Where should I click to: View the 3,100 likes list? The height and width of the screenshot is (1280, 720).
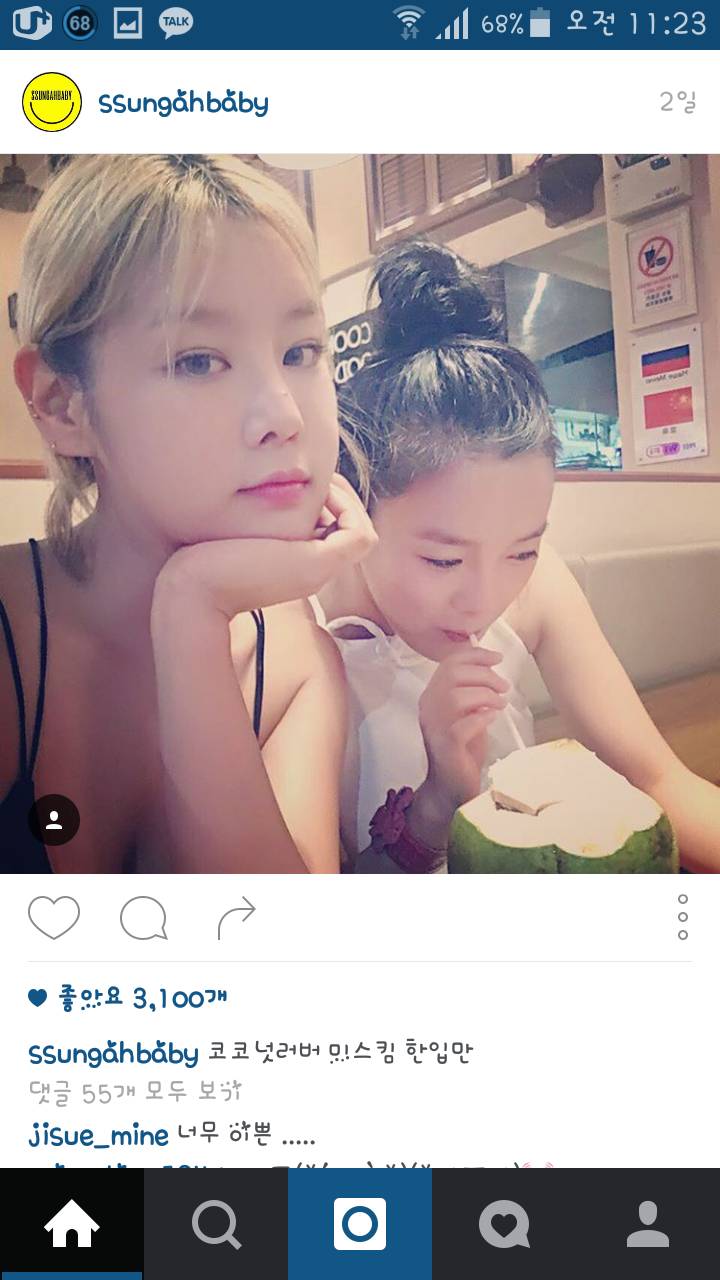tap(128, 997)
